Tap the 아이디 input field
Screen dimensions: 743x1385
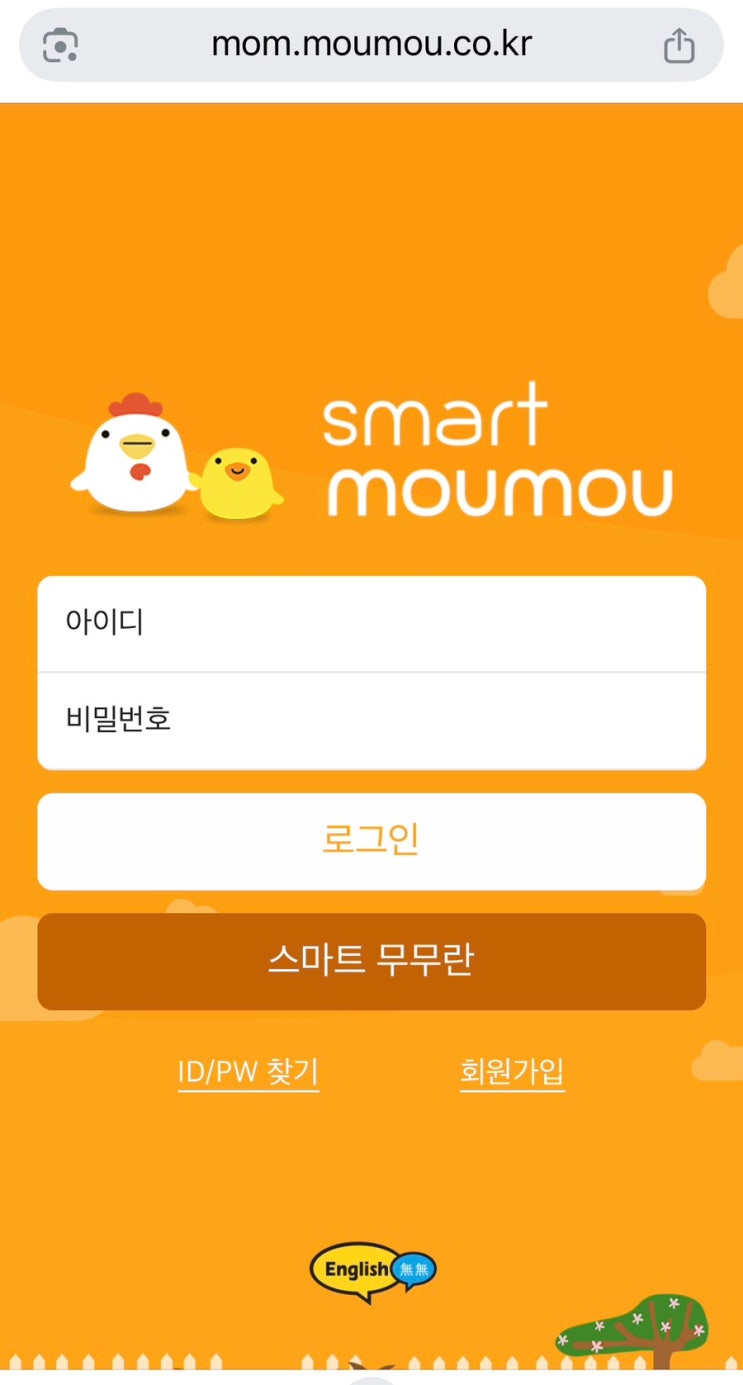coord(371,623)
